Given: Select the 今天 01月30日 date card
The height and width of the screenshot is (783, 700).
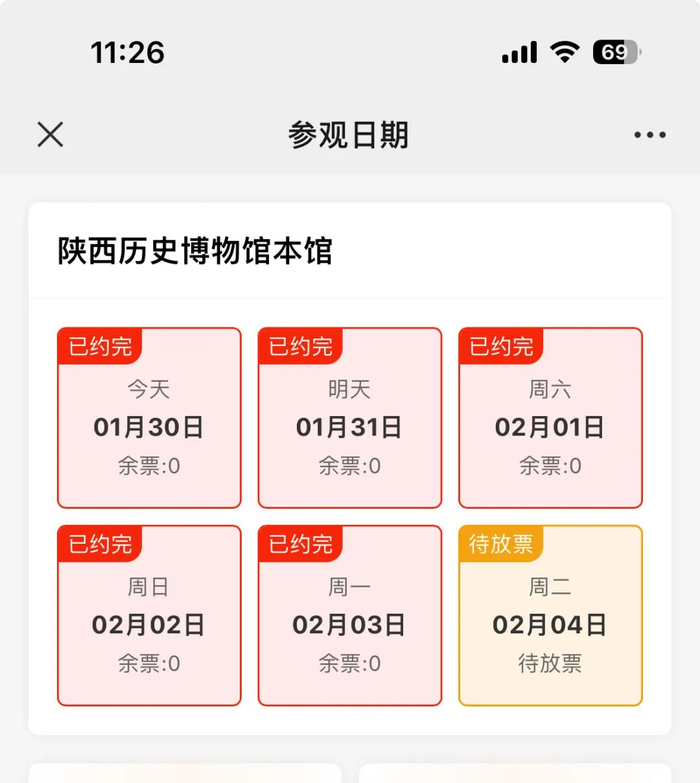Looking at the screenshot, I should tap(149, 418).
